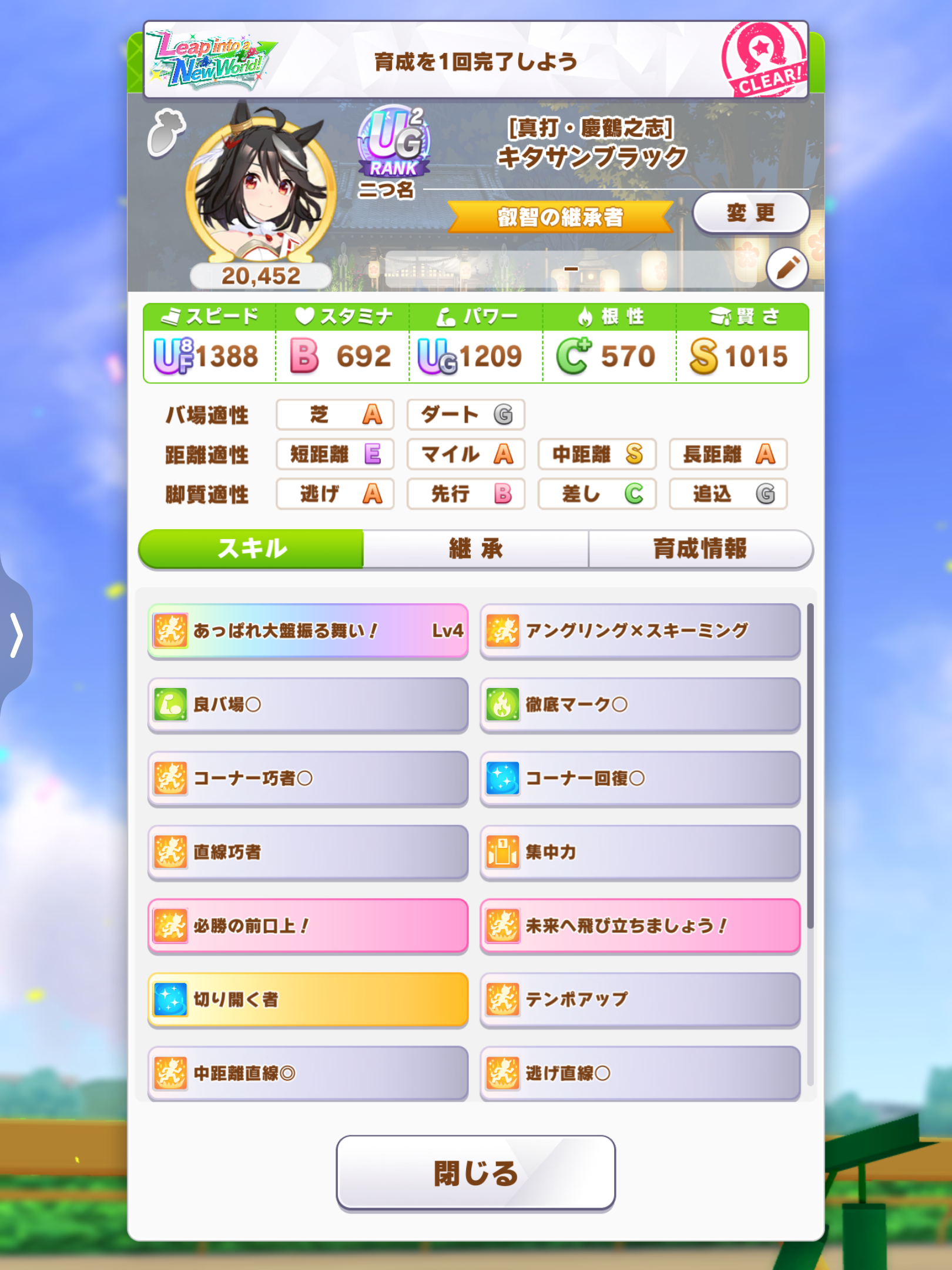Open skill あっぱれ大盤振る舞い！ details
The image size is (952, 1270).
coord(308,631)
